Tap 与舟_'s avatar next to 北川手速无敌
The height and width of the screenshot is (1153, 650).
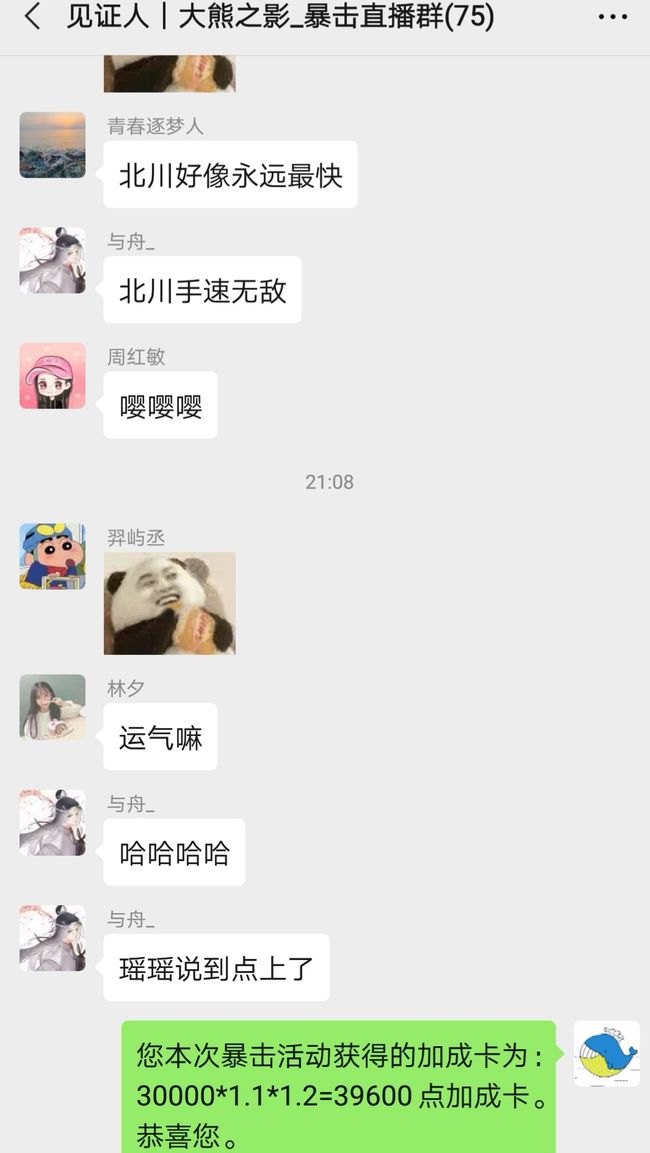52,260
